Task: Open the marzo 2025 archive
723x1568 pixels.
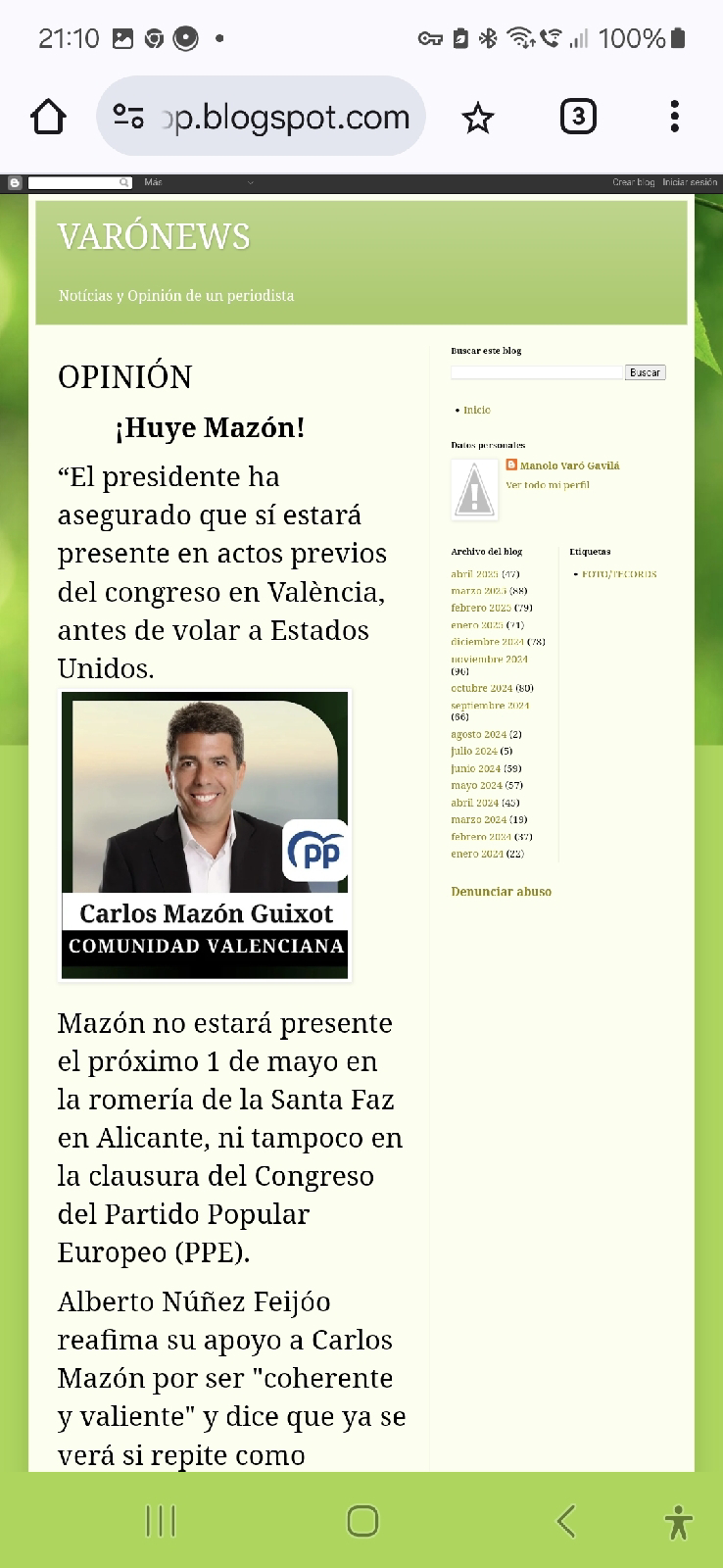Action: [x=478, y=591]
